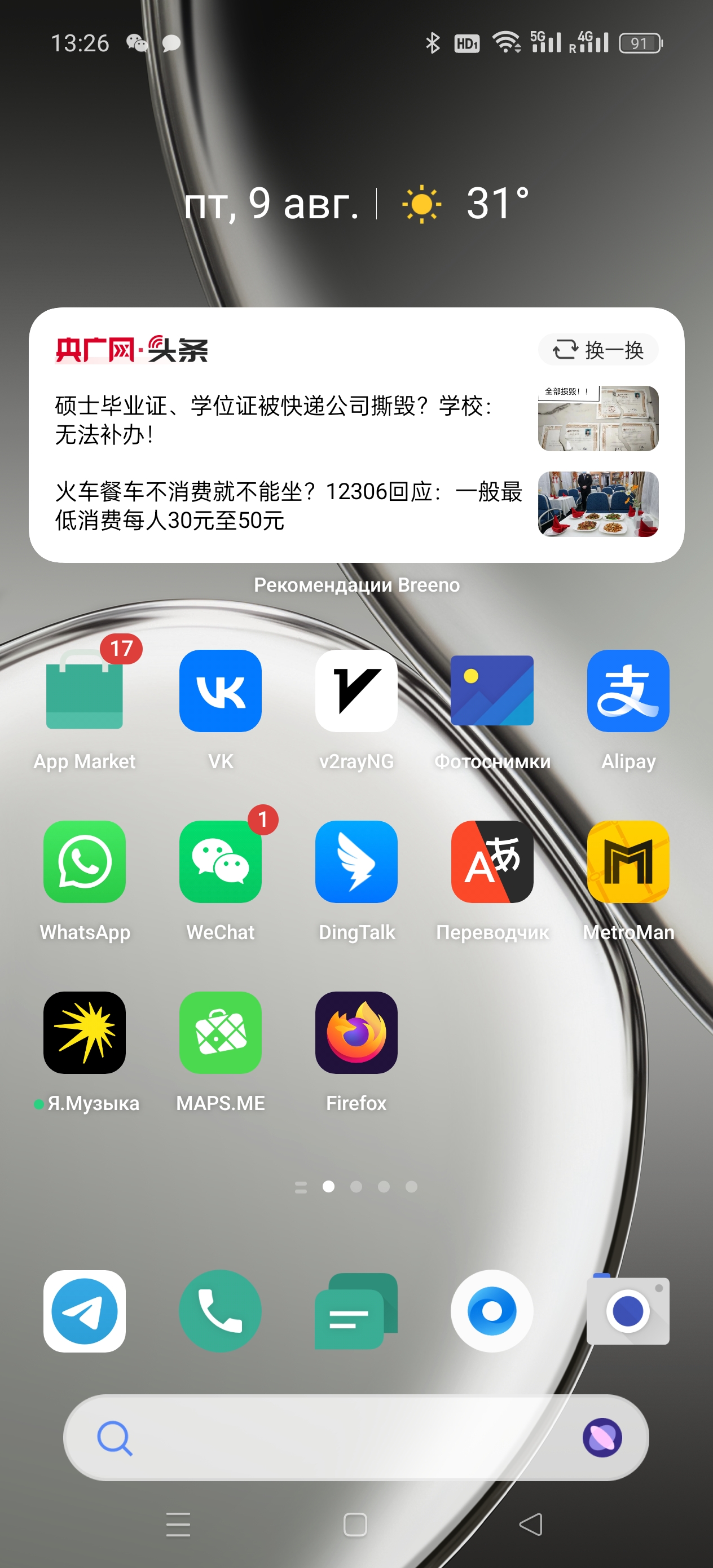
Task: Launch DingTalk
Action: (x=356, y=861)
